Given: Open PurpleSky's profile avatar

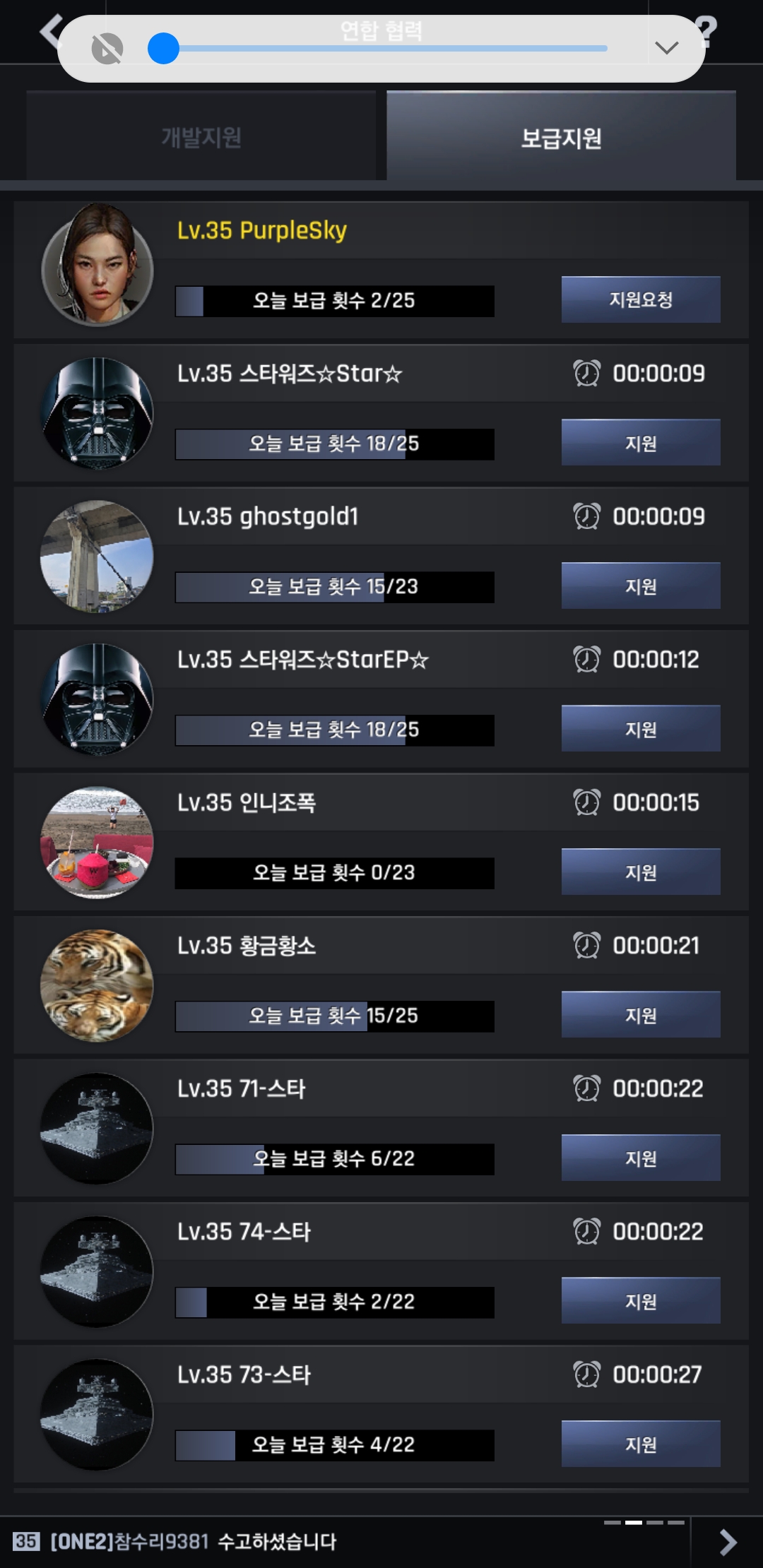Looking at the screenshot, I should pyautogui.click(x=97, y=266).
